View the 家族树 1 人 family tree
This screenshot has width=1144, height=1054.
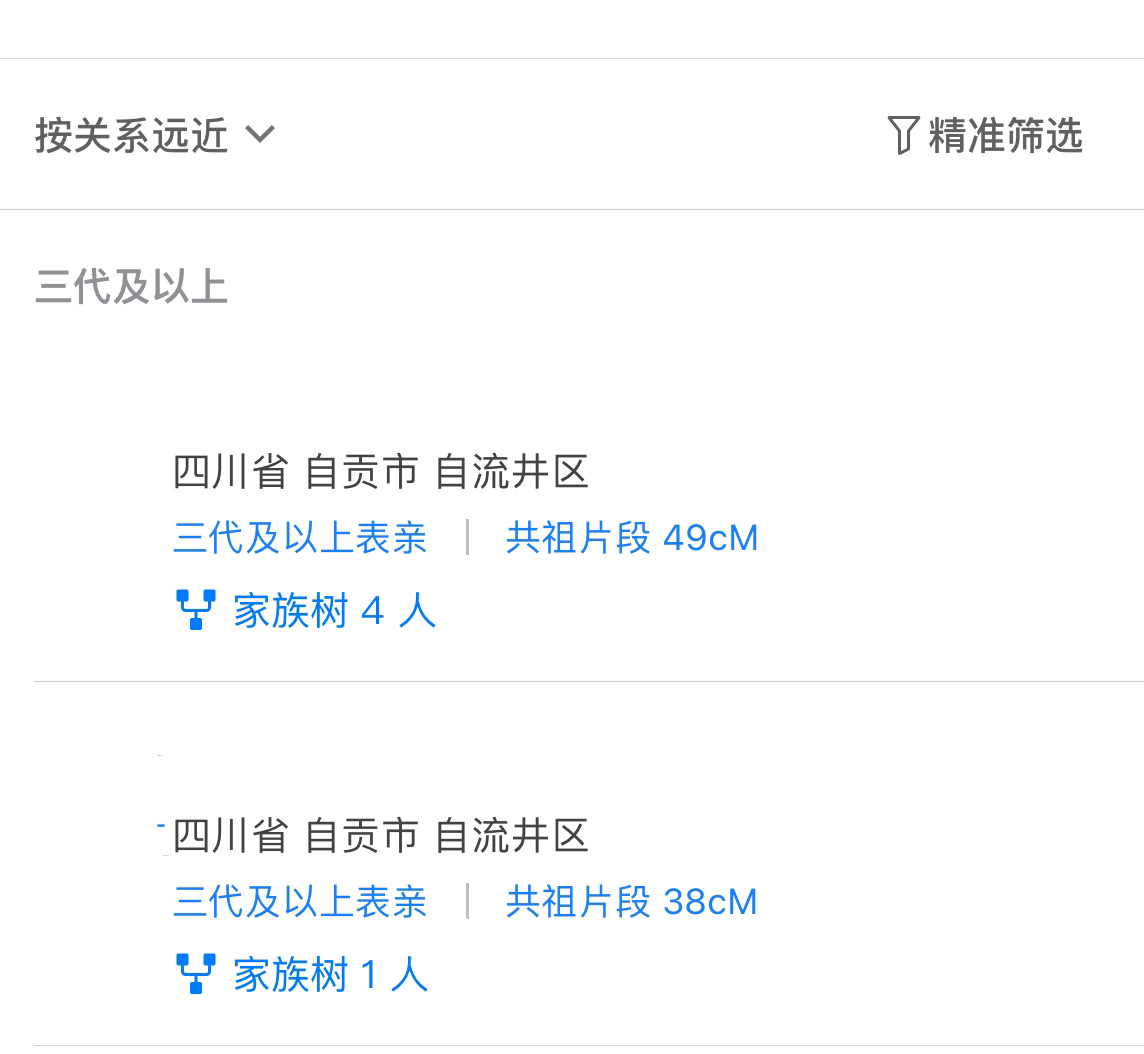[303, 974]
